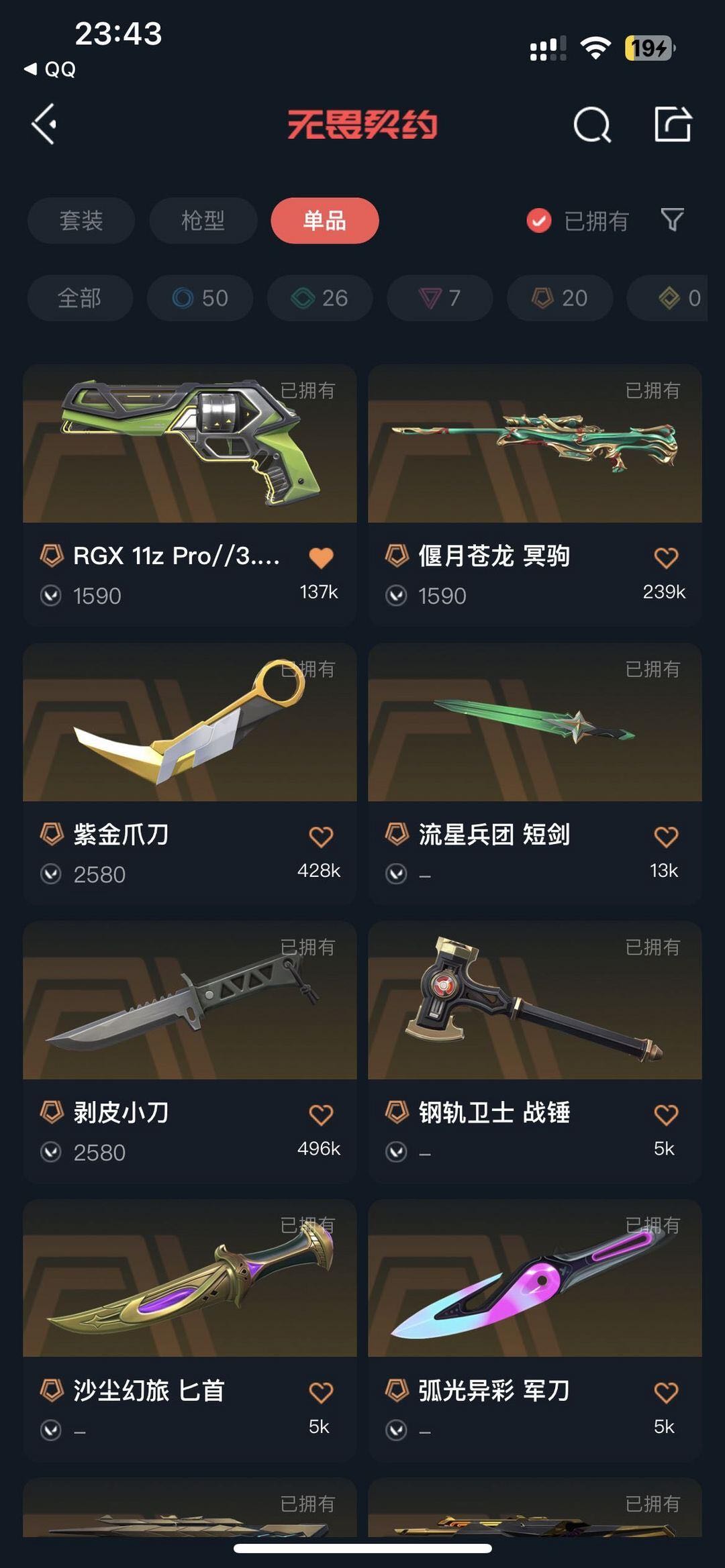The width and height of the screenshot is (725, 1568).
Task: Select the 单品 tab
Action: coord(325,220)
